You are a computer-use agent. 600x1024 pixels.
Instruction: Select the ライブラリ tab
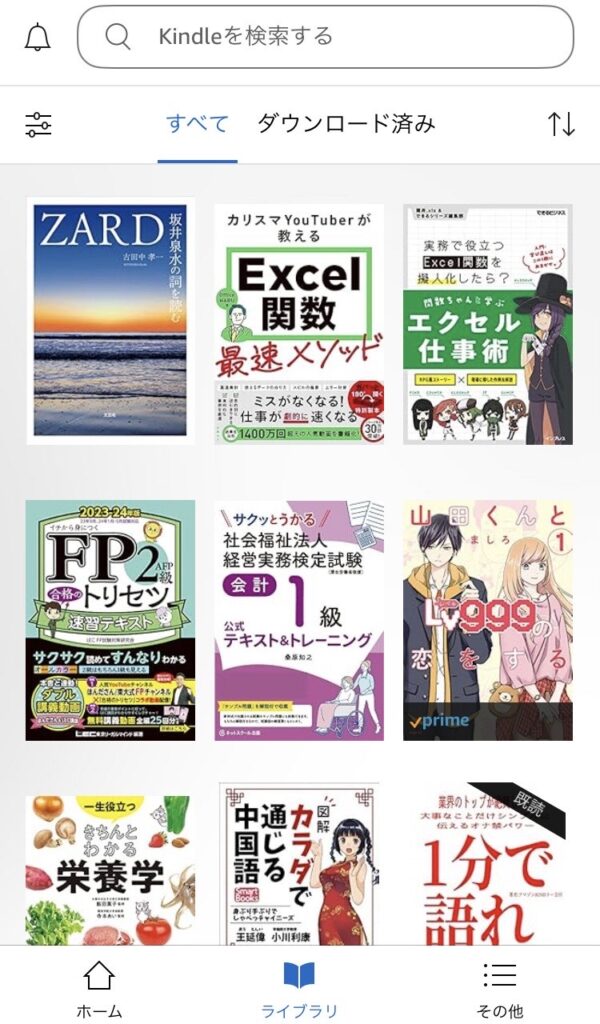point(299,988)
